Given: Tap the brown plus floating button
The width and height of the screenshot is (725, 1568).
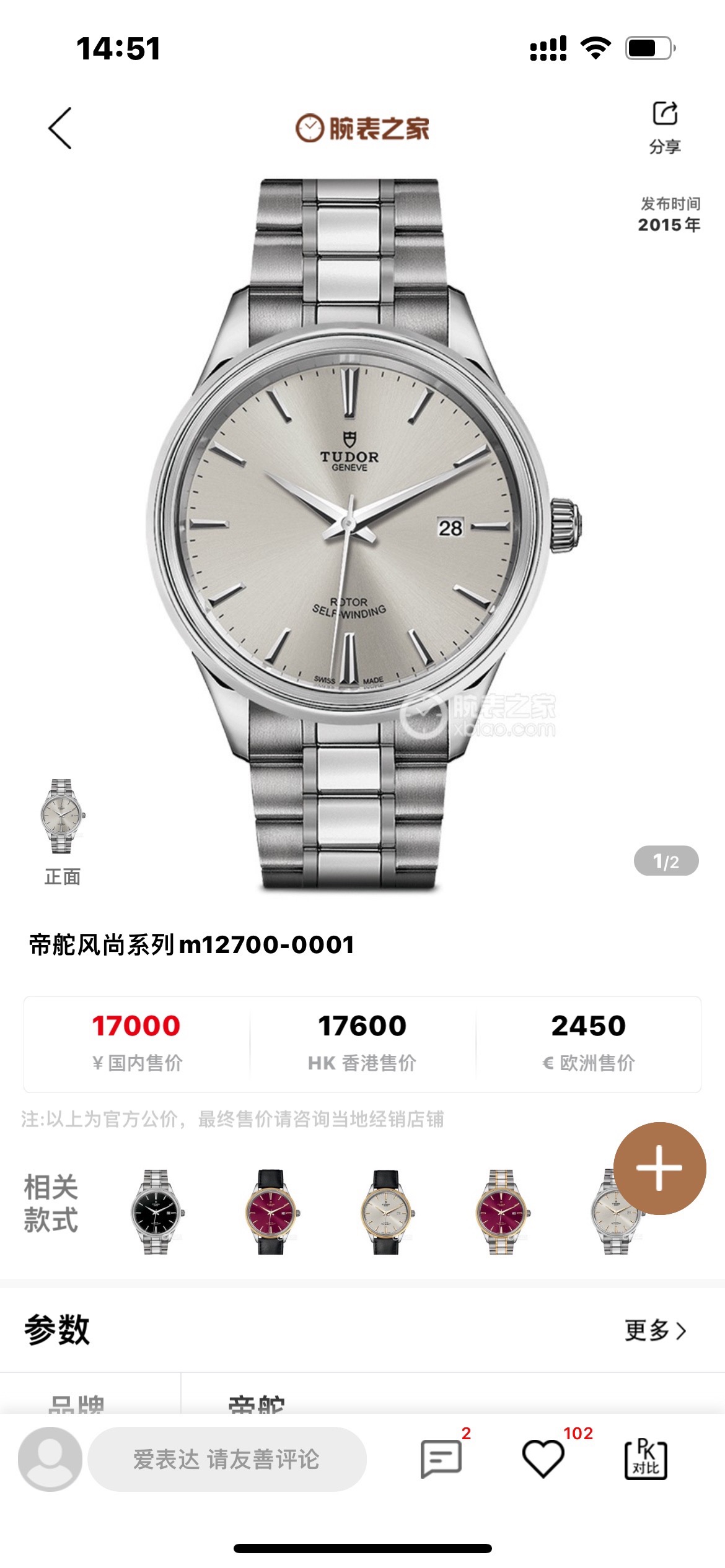Looking at the screenshot, I should [659, 1168].
